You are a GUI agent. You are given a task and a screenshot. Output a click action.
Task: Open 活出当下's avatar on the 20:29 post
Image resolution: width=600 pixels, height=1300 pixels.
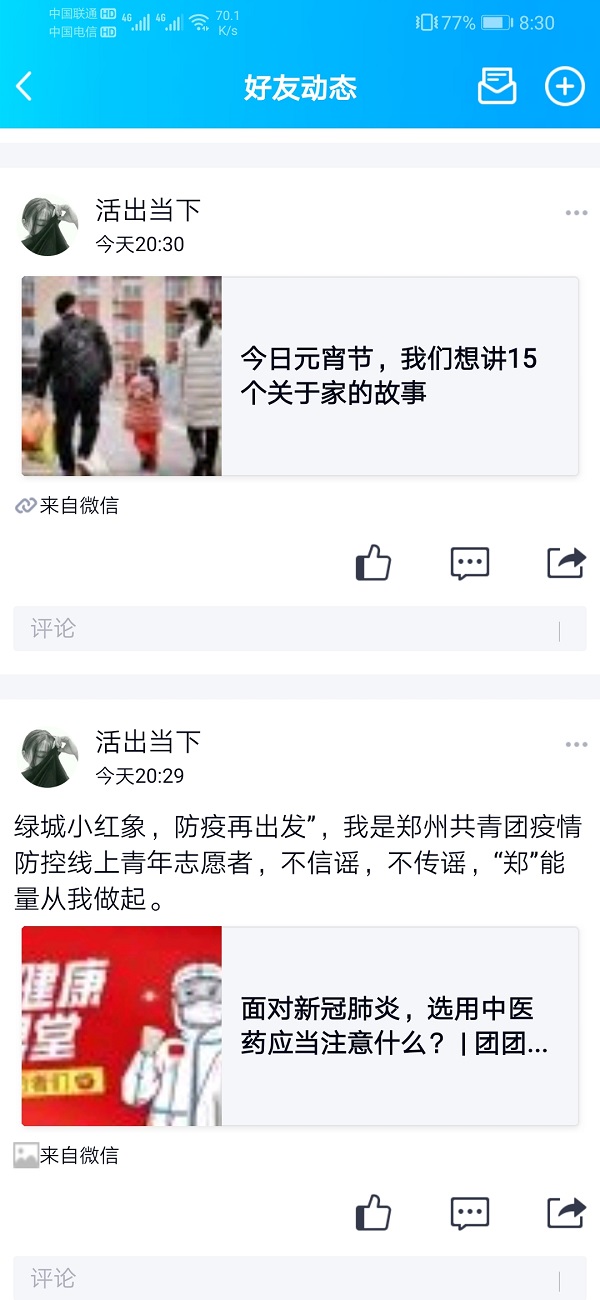[49, 758]
